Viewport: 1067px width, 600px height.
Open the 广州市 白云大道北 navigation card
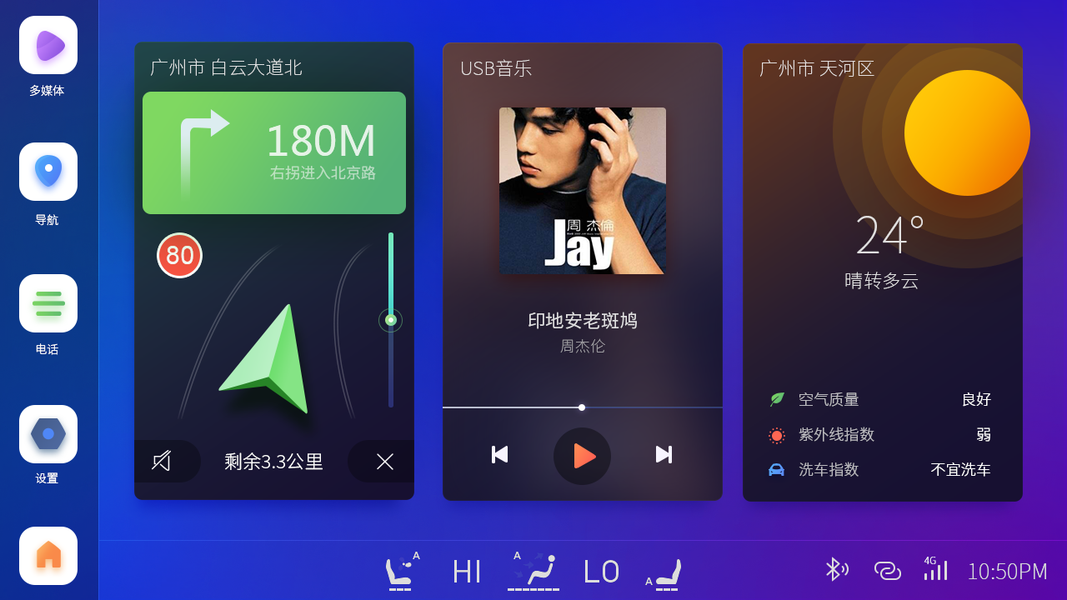click(226, 68)
